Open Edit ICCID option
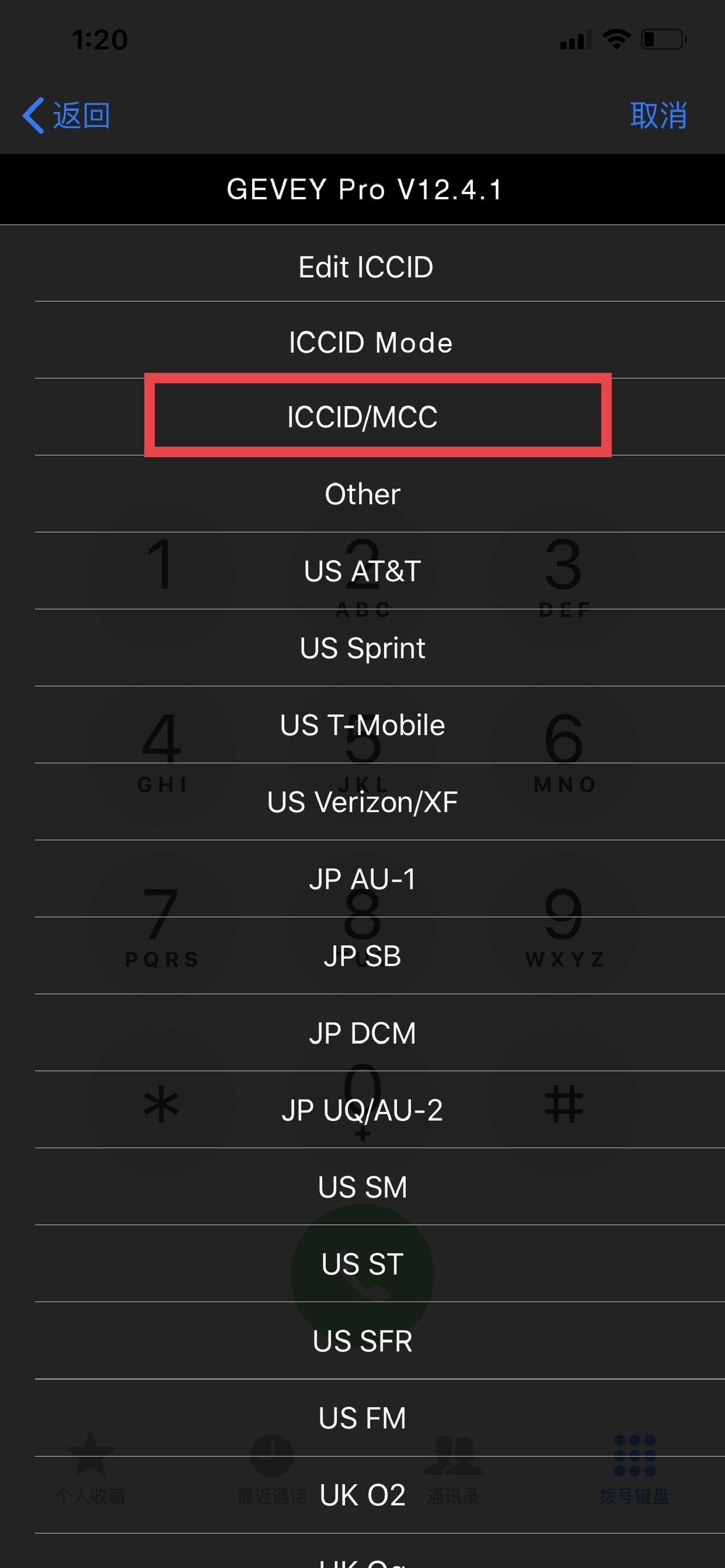The image size is (725, 1568). [x=365, y=267]
